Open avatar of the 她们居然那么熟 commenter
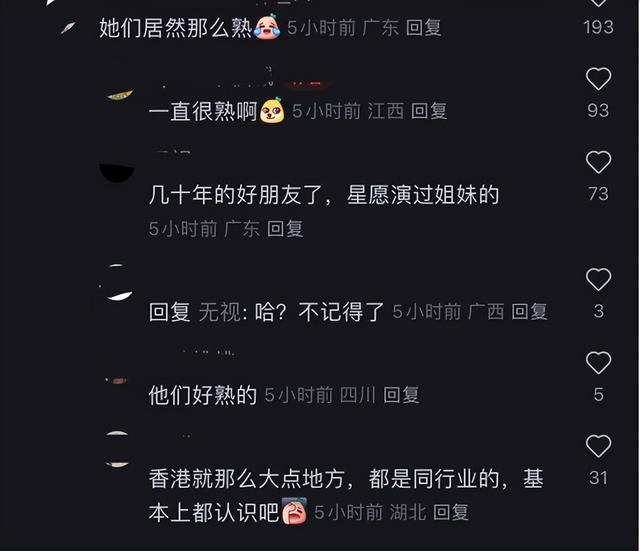640x551 pixels. tap(68, 28)
